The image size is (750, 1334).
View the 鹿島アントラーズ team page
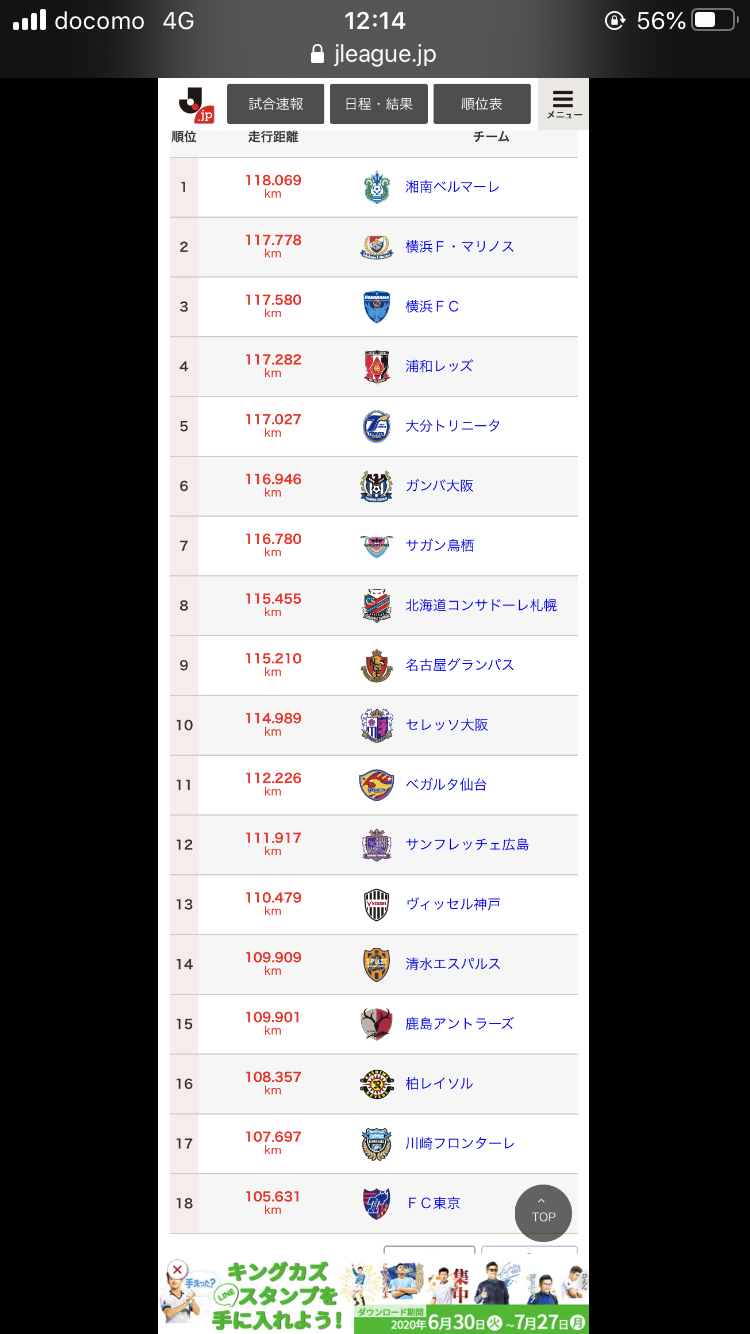click(459, 1024)
